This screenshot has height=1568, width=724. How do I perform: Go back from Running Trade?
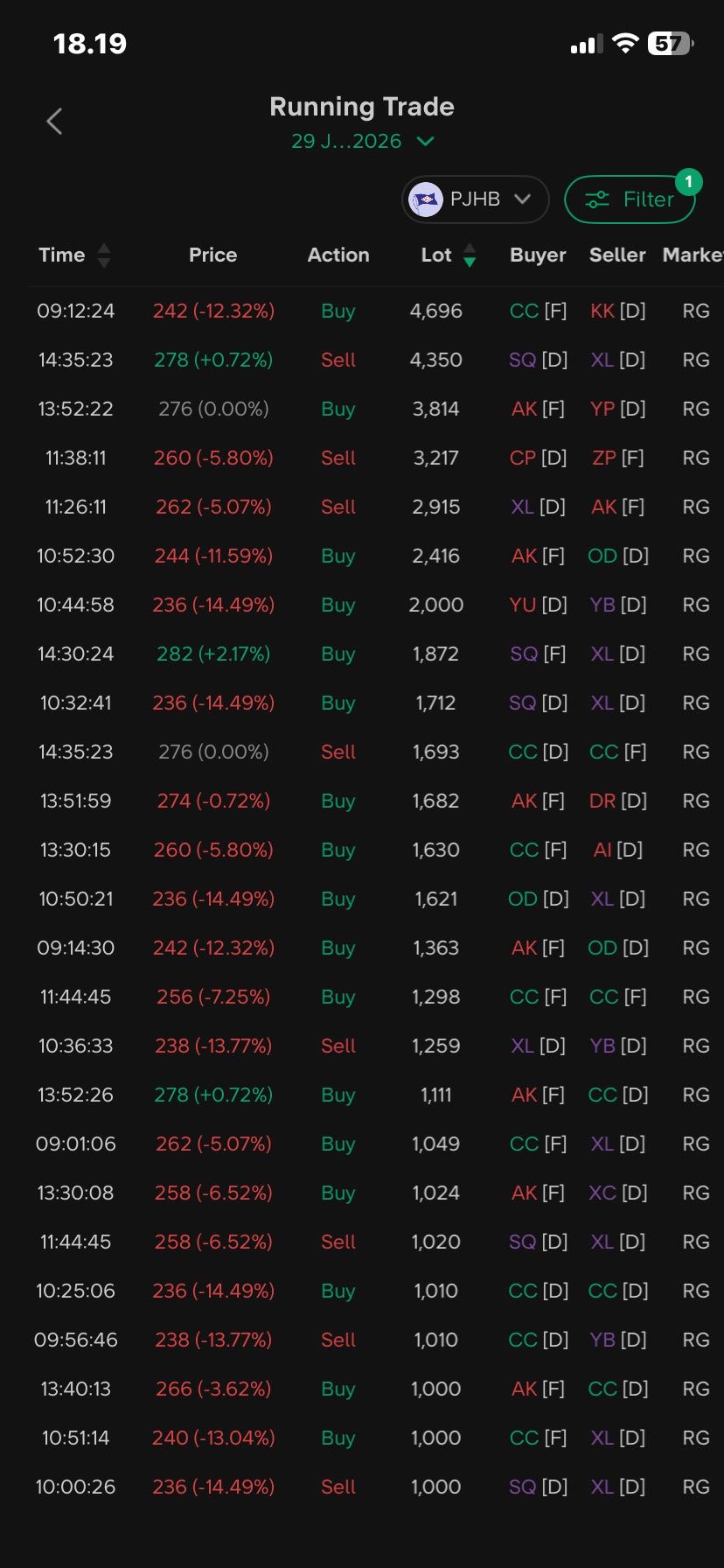(54, 122)
